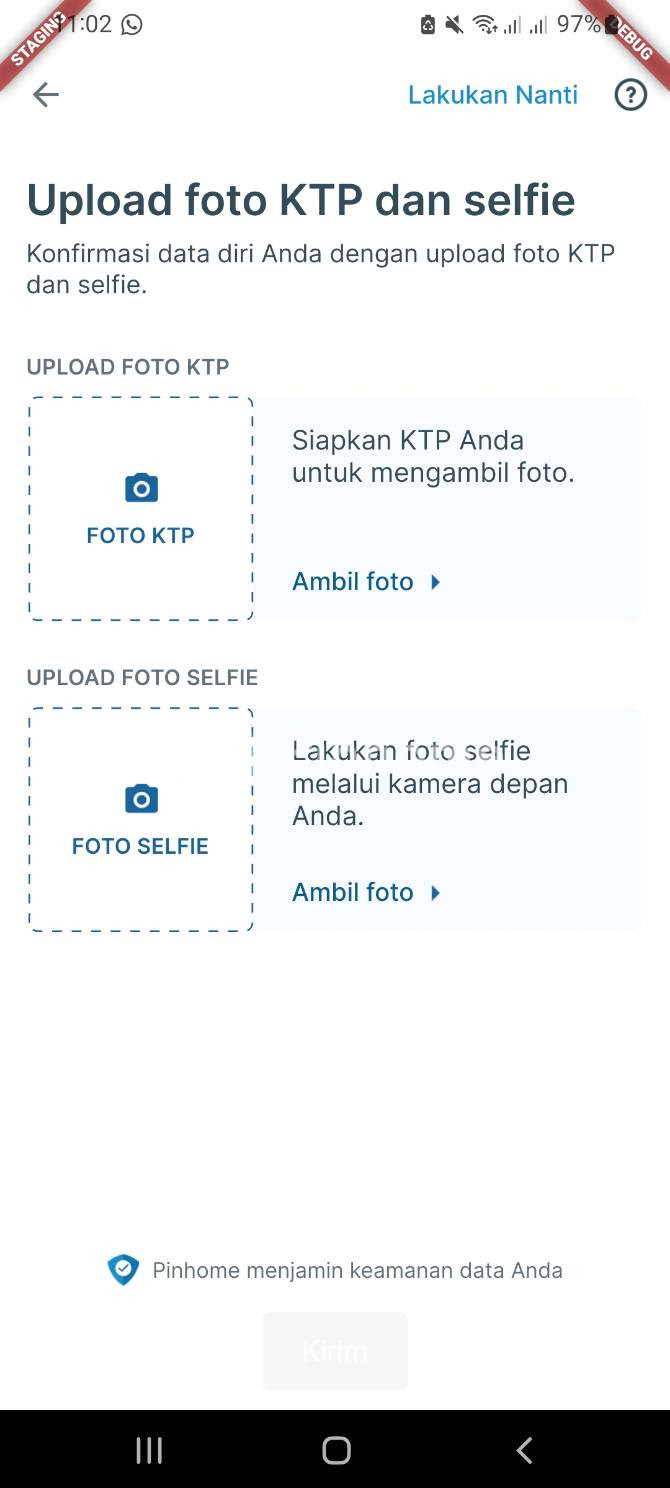Image resolution: width=670 pixels, height=1488 pixels.
Task: Select the FOTO KTP upload box
Action: click(x=141, y=509)
